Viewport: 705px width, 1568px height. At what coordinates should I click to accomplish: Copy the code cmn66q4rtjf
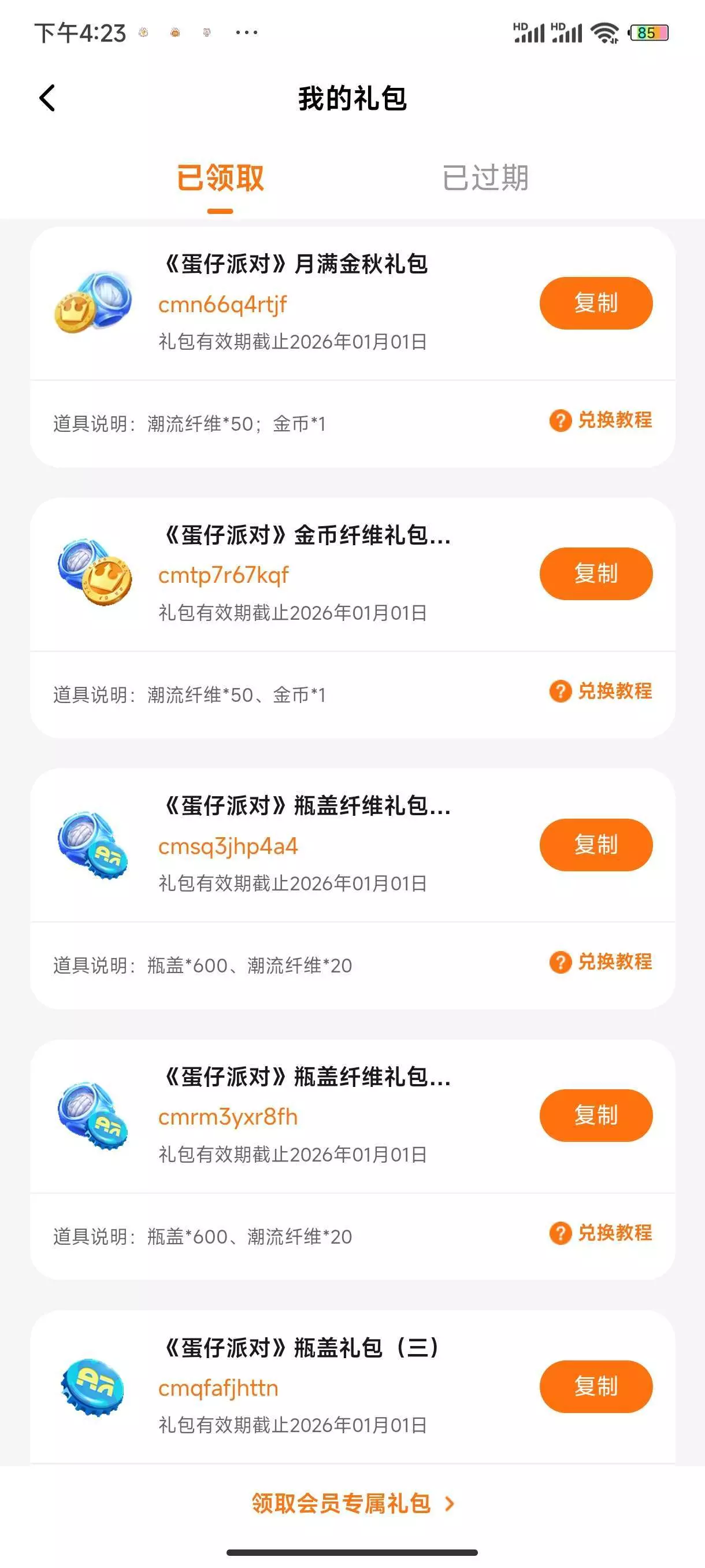[596, 303]
